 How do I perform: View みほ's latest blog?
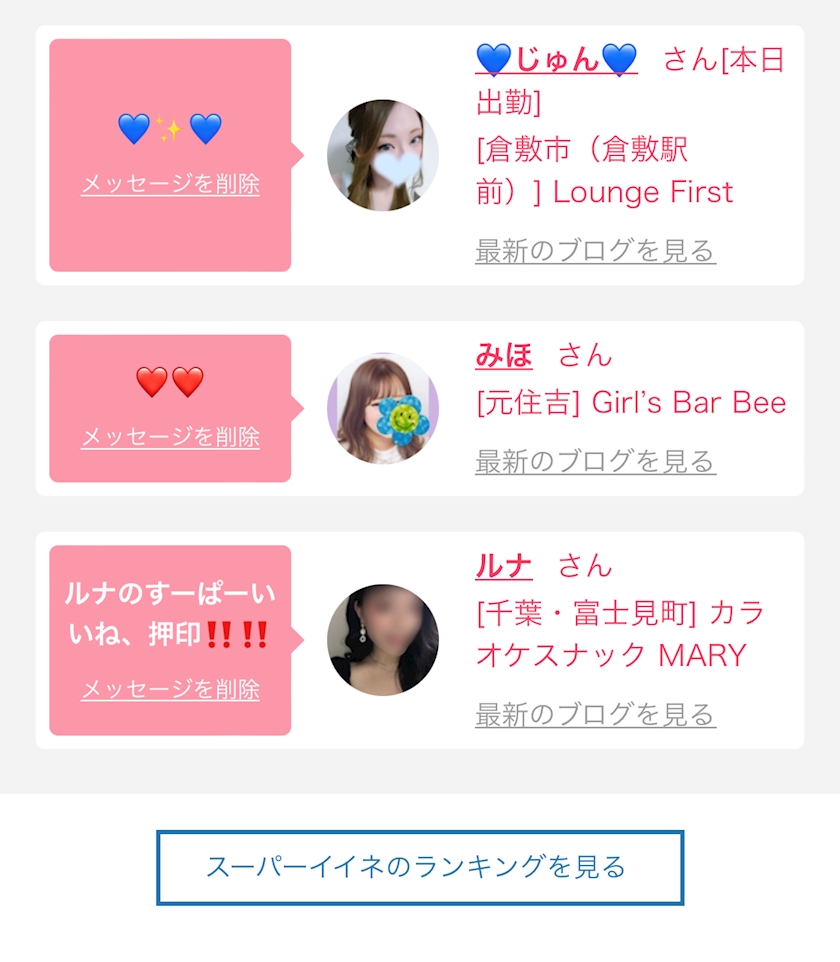pyautogui.click(x=595, y=461)
